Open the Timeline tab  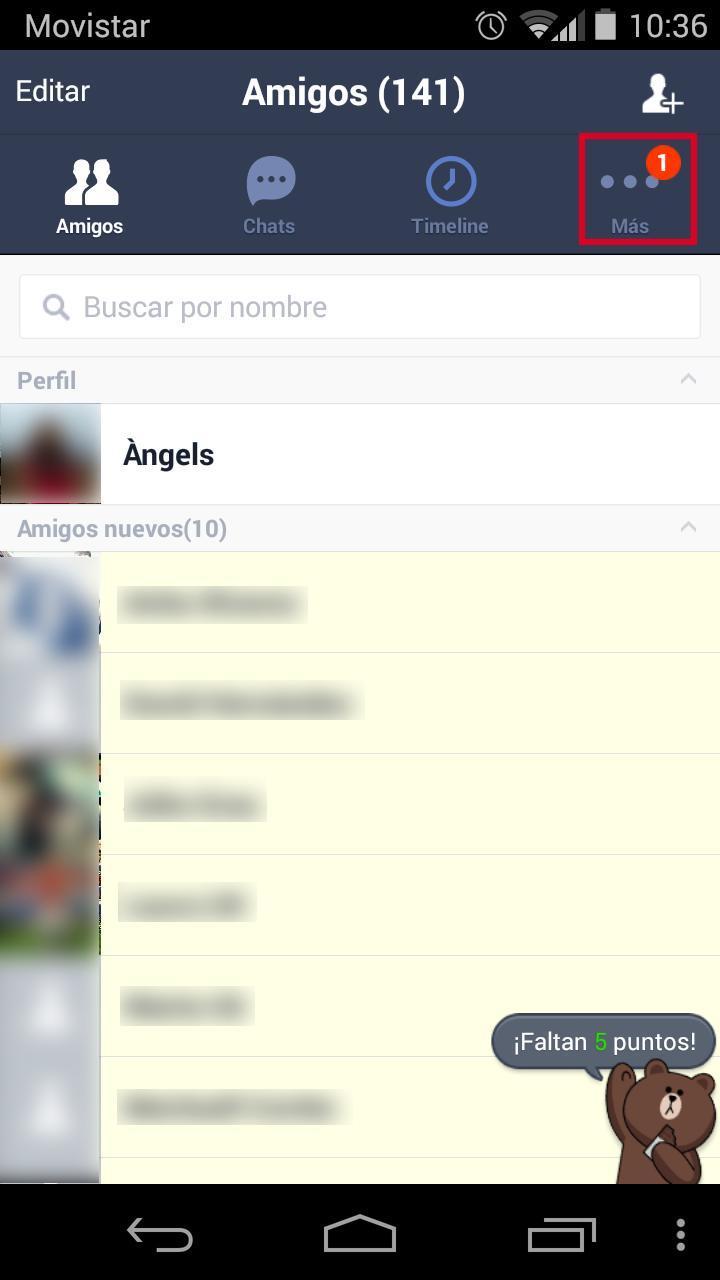click(450, 196)
